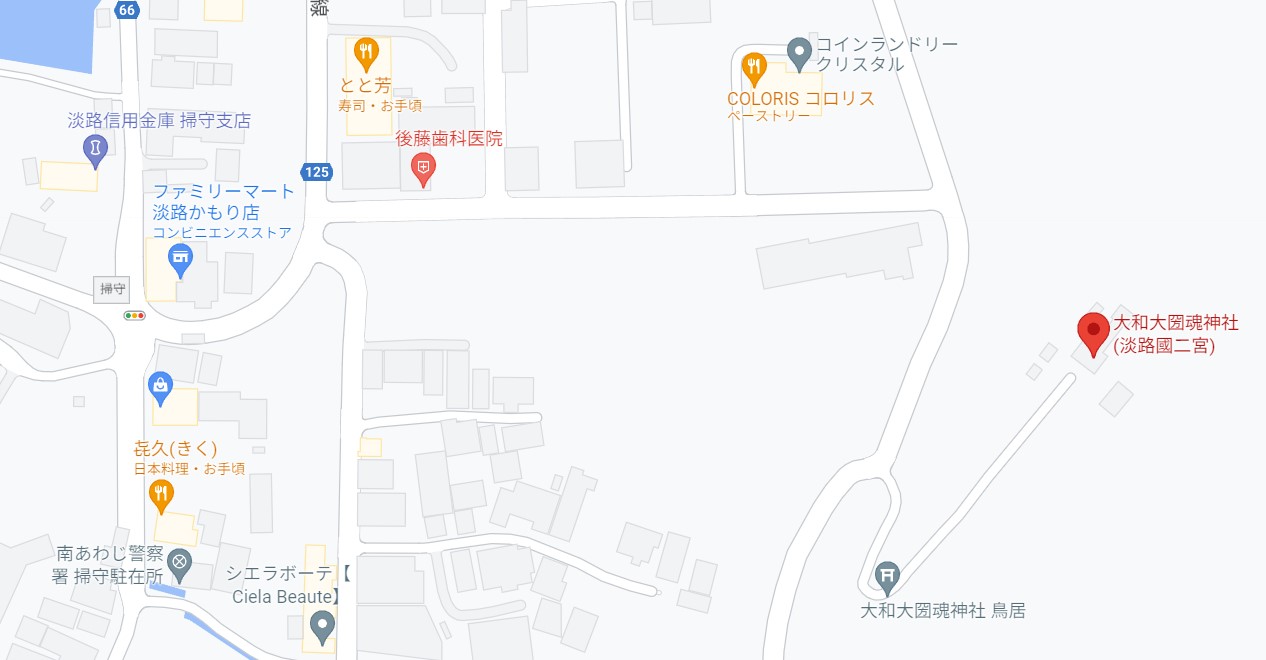Tap the COLORIS コロリス pastry shop pin
1266x660 pixels.
coord(754,69)
